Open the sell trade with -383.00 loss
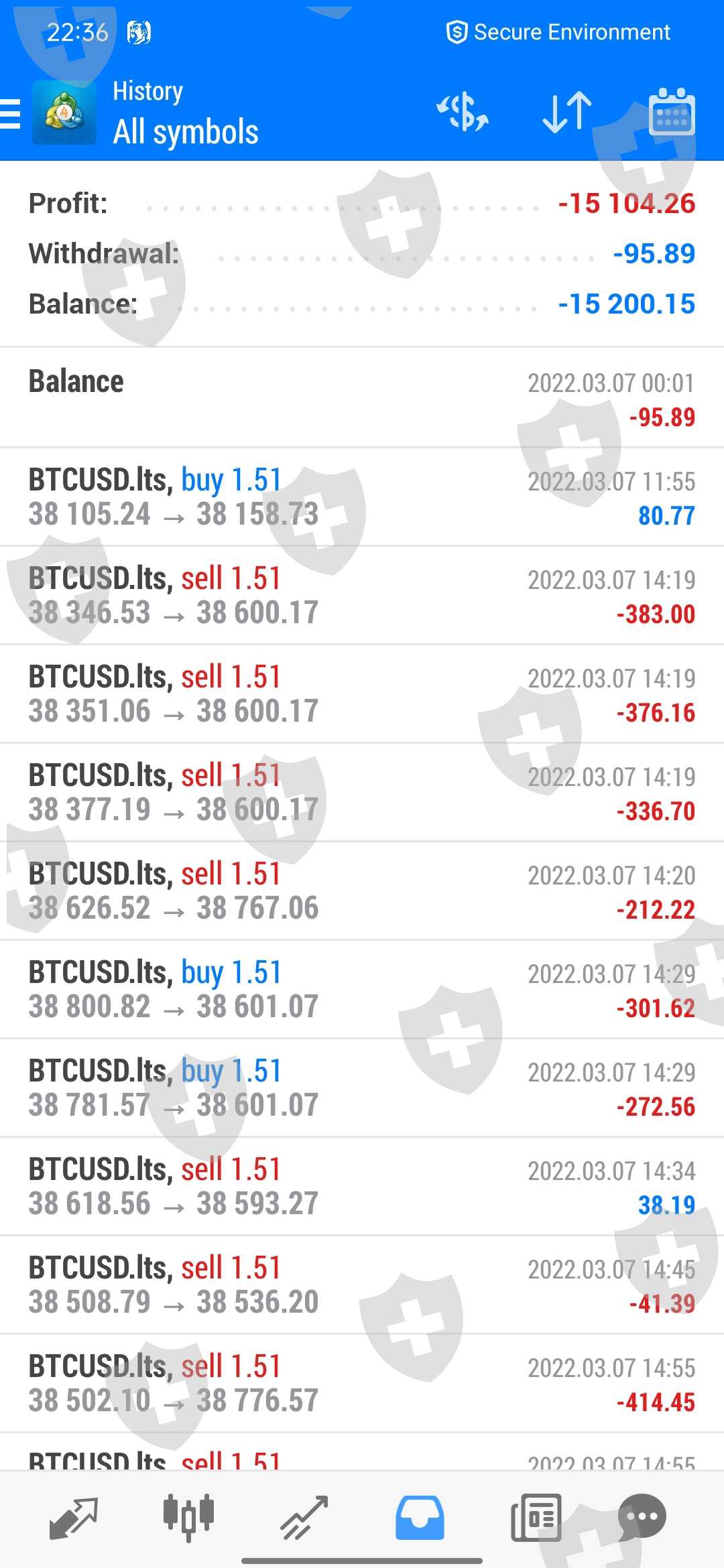This screenshot has width=724, height=1568. tap(362, 596)
